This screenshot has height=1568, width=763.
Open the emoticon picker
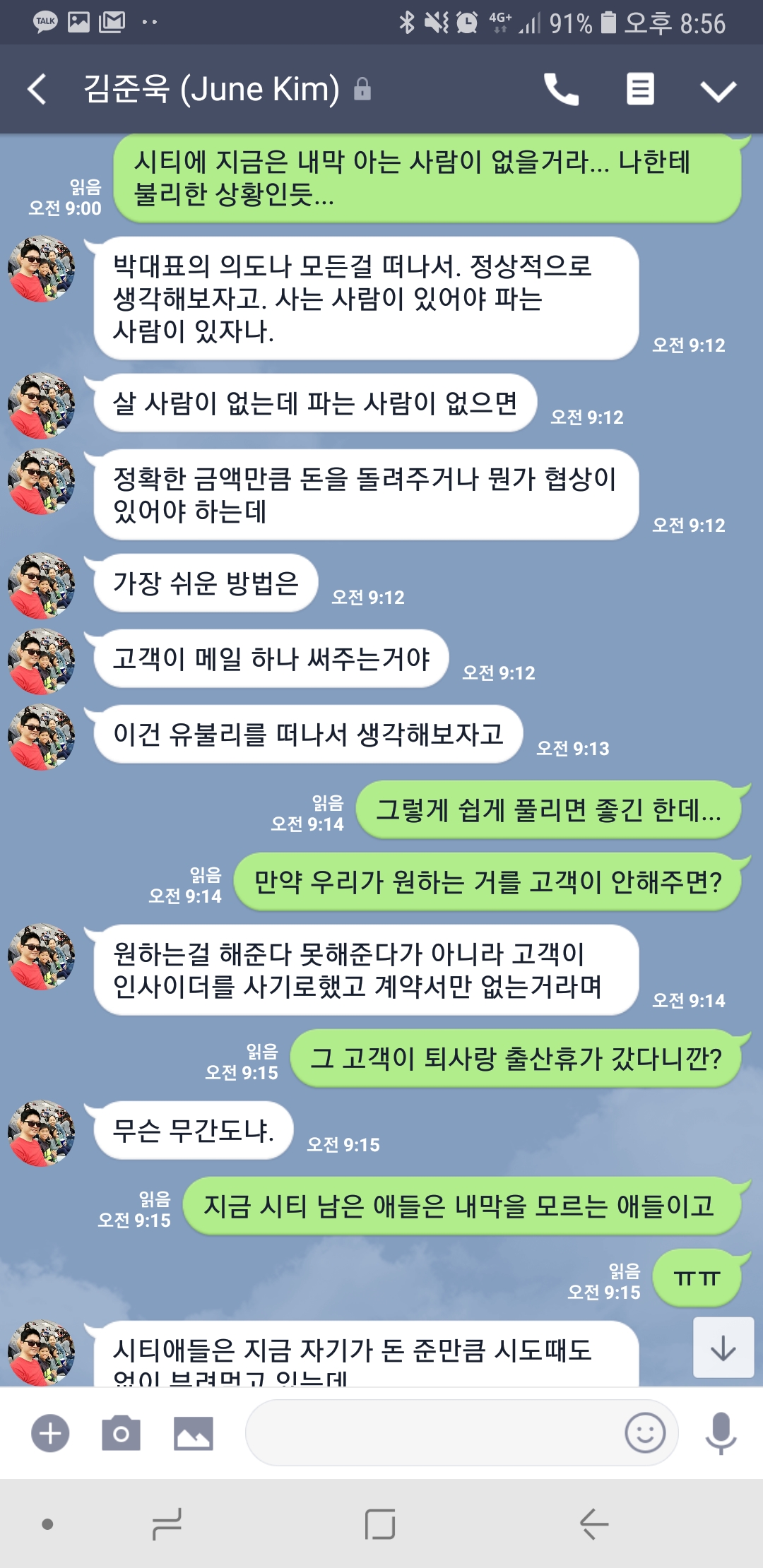645,1433
